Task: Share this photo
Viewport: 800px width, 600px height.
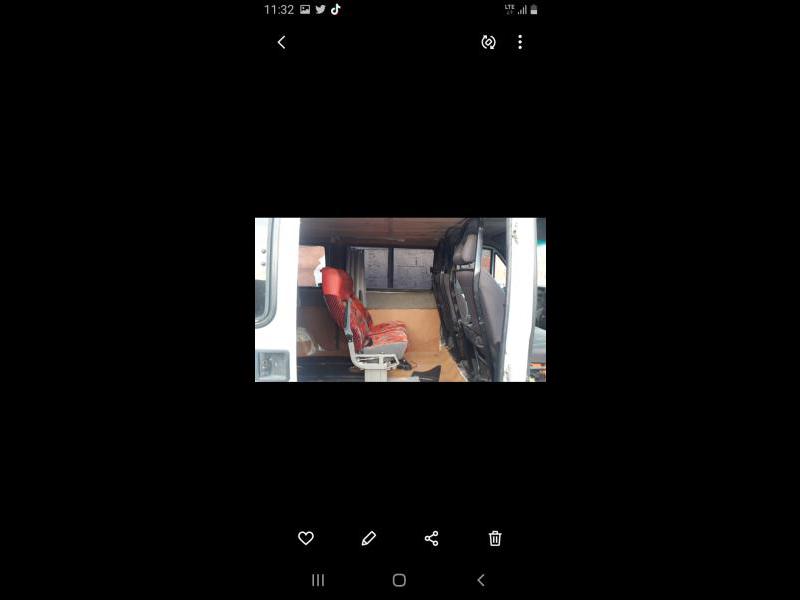Action: coord(432,538)
